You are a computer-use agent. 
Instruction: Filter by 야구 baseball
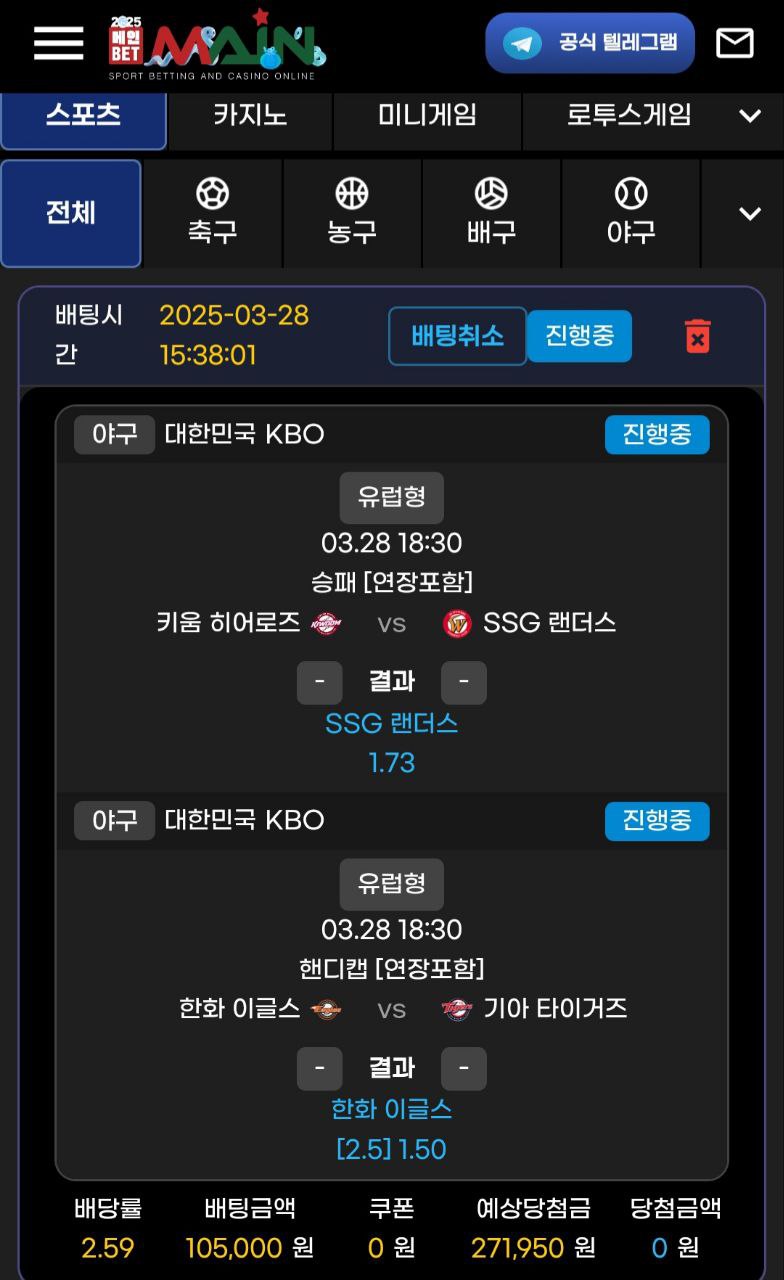pyautogui.click(x=631, y=213)
